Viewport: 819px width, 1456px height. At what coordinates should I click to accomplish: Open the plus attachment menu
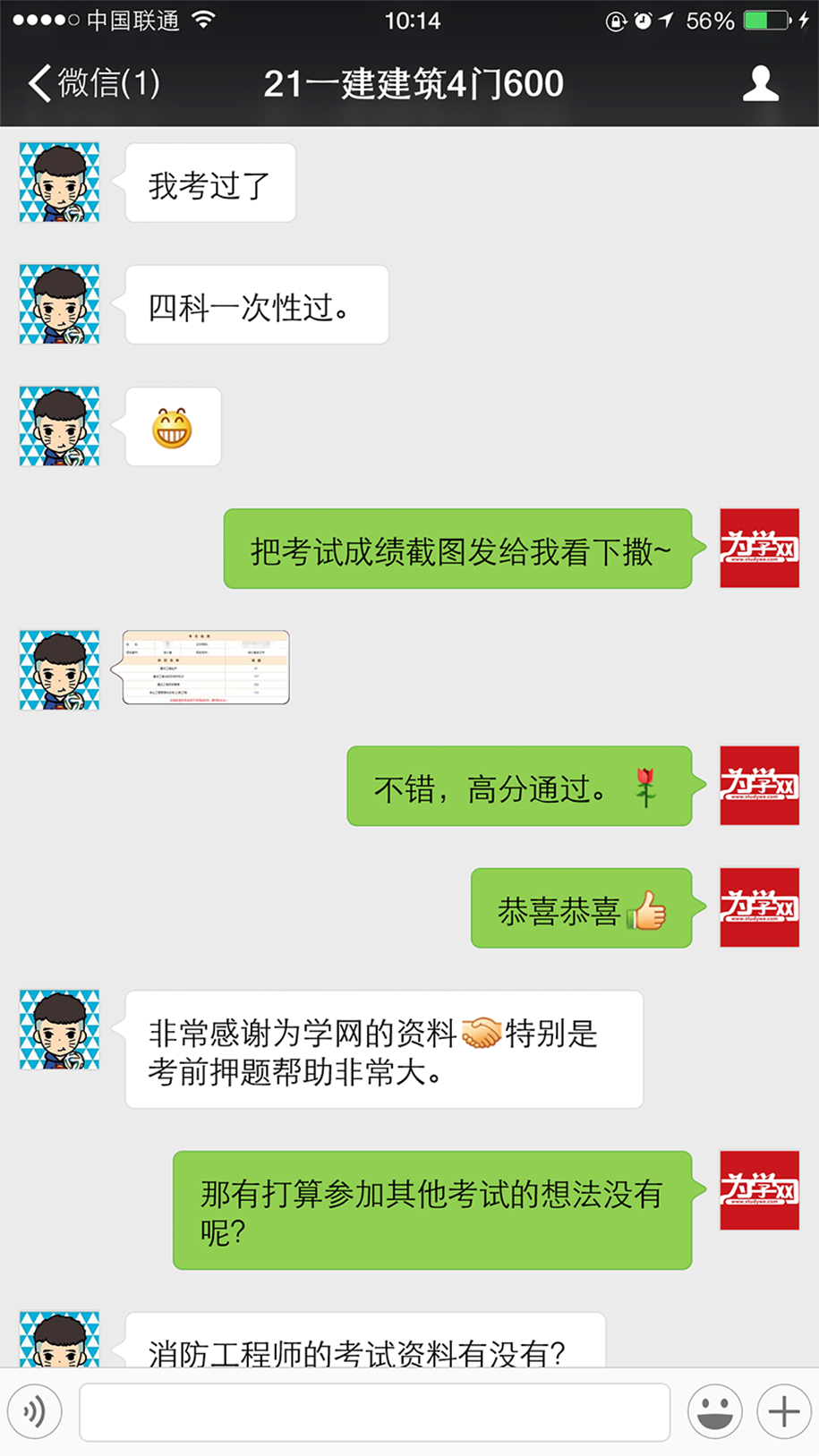(783, 1412)
